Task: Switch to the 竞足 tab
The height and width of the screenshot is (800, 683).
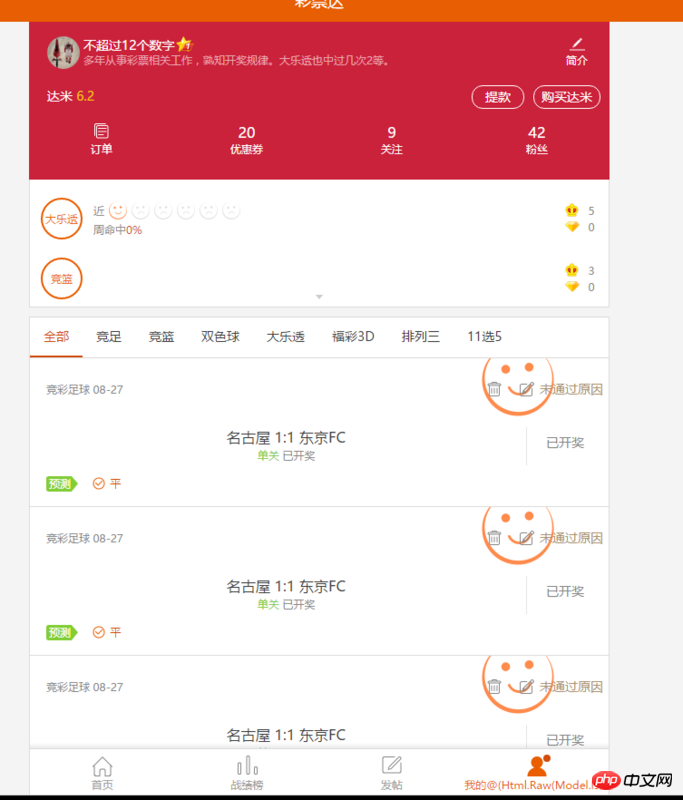Action: (109, 337)
